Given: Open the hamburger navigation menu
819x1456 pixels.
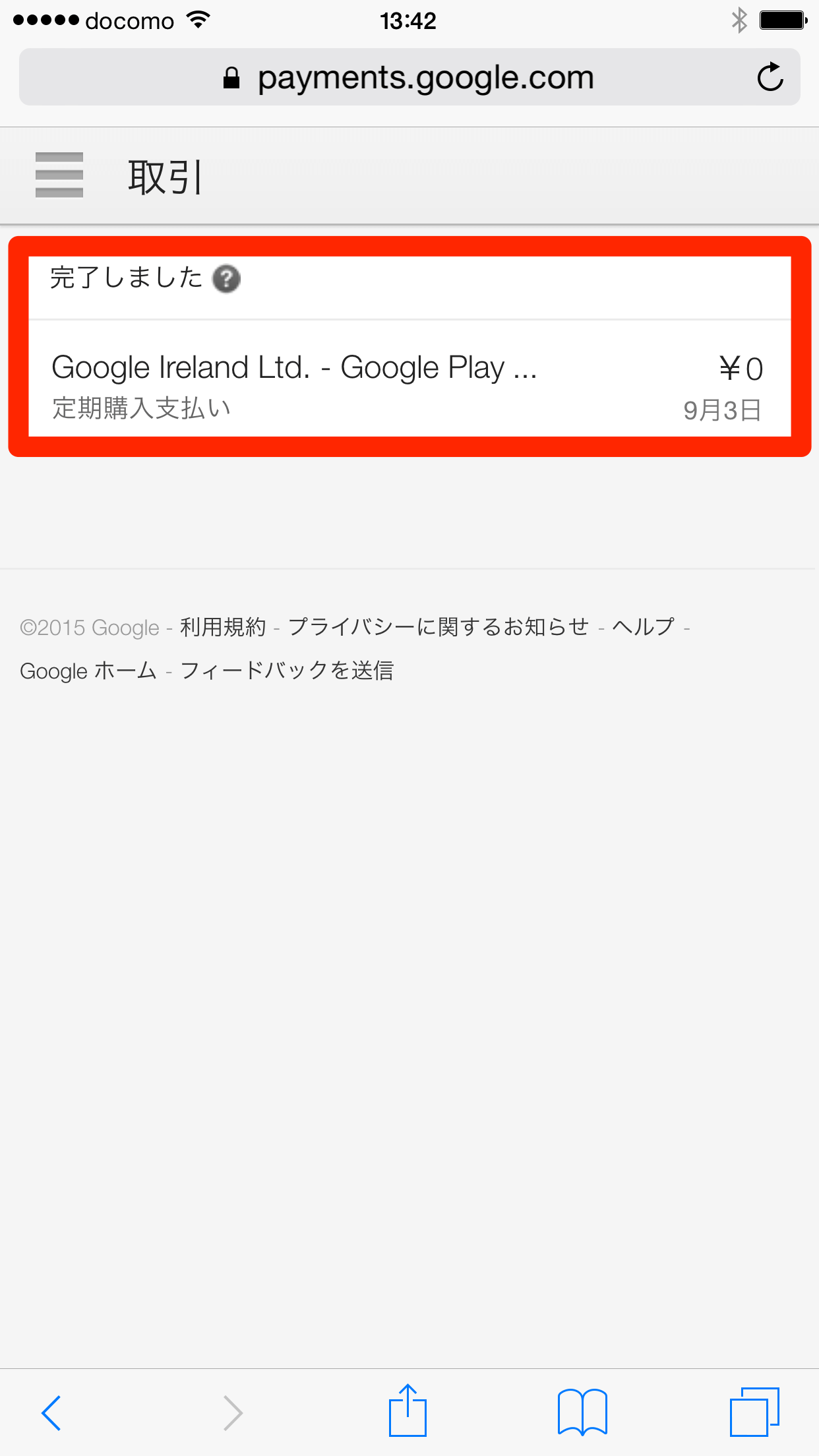Looking at the screenshot, I should pos(59,175).
